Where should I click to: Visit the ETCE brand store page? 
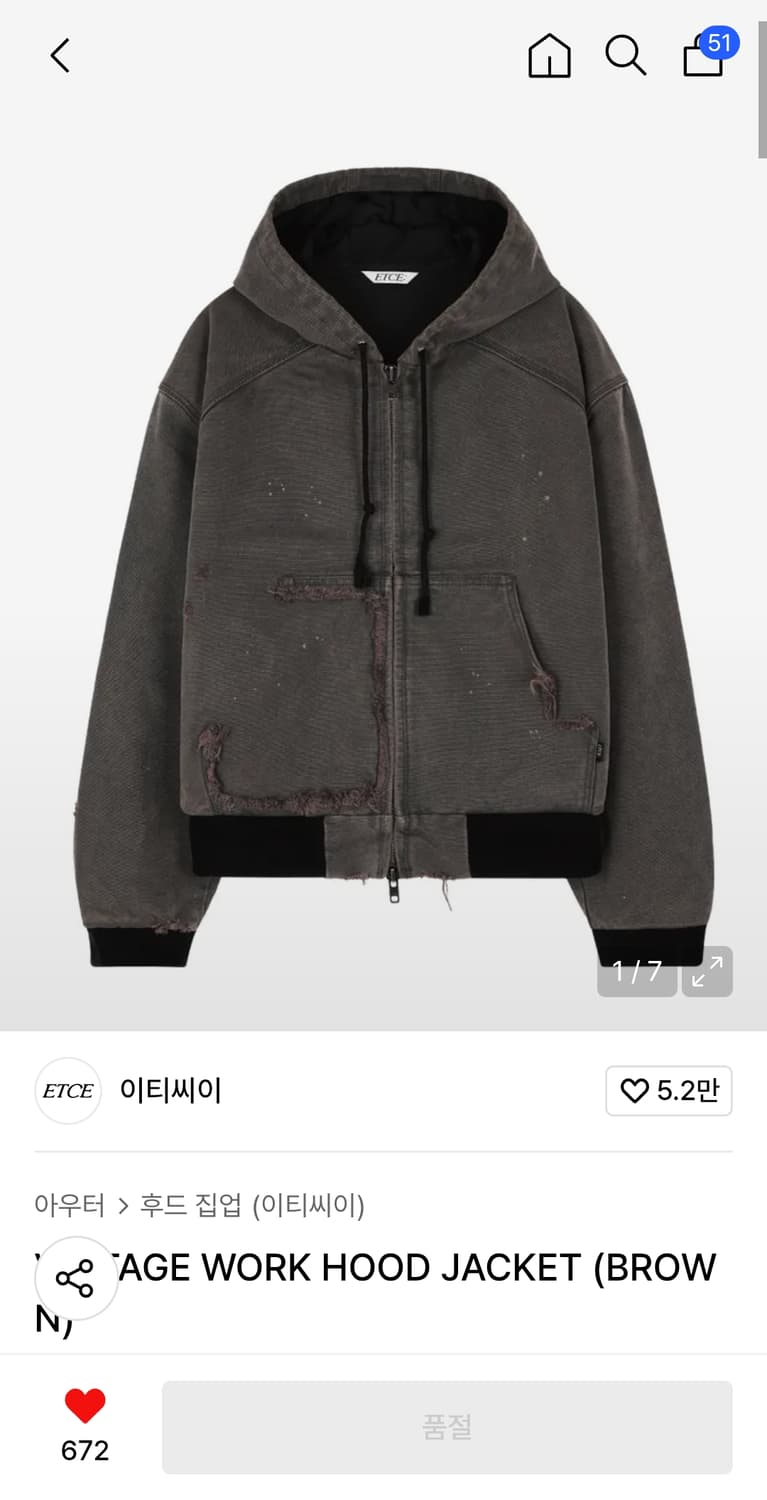67,1091
